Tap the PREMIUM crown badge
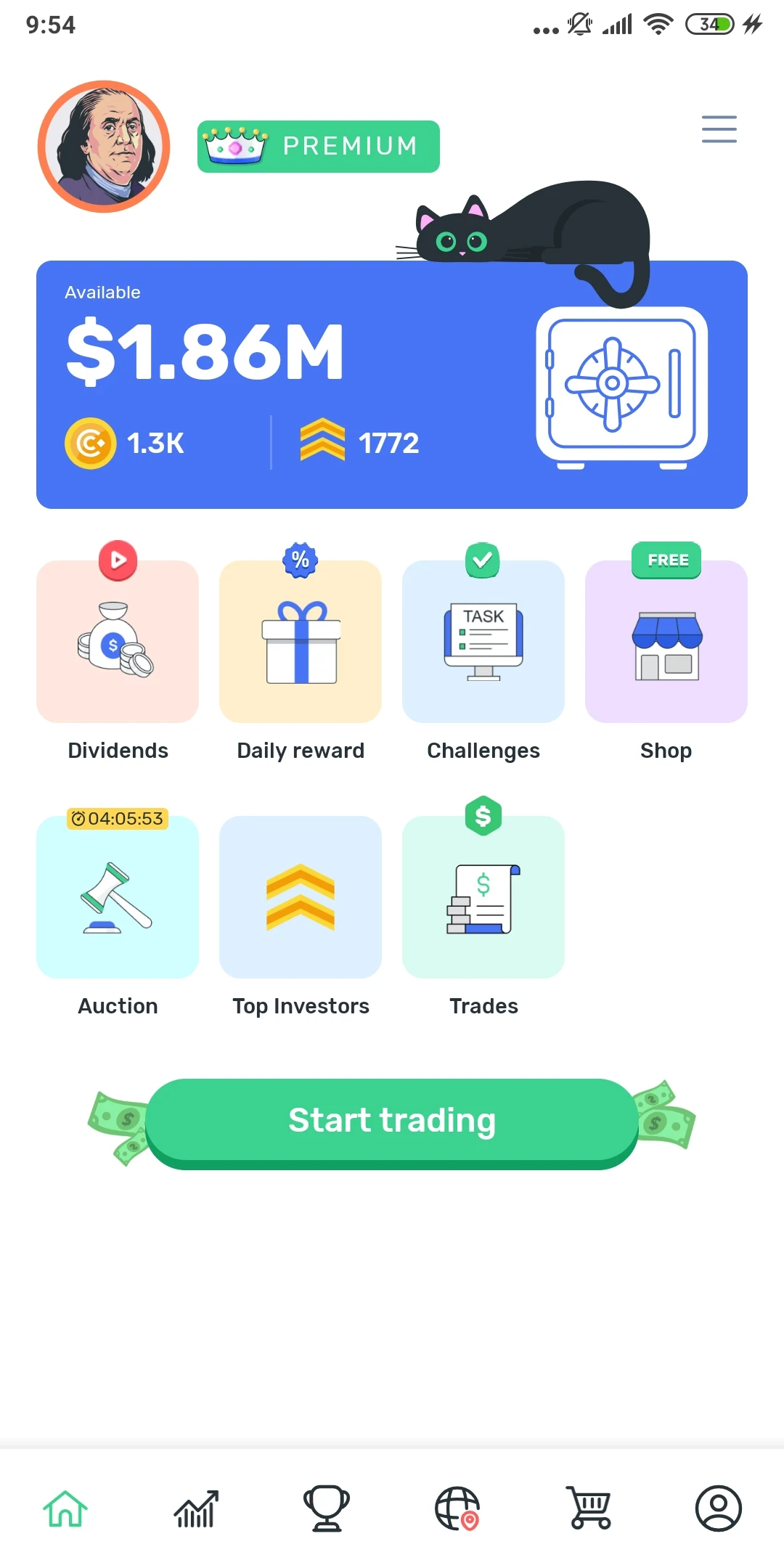Viewport: 784px width, 1568px height. coord(318,145)
